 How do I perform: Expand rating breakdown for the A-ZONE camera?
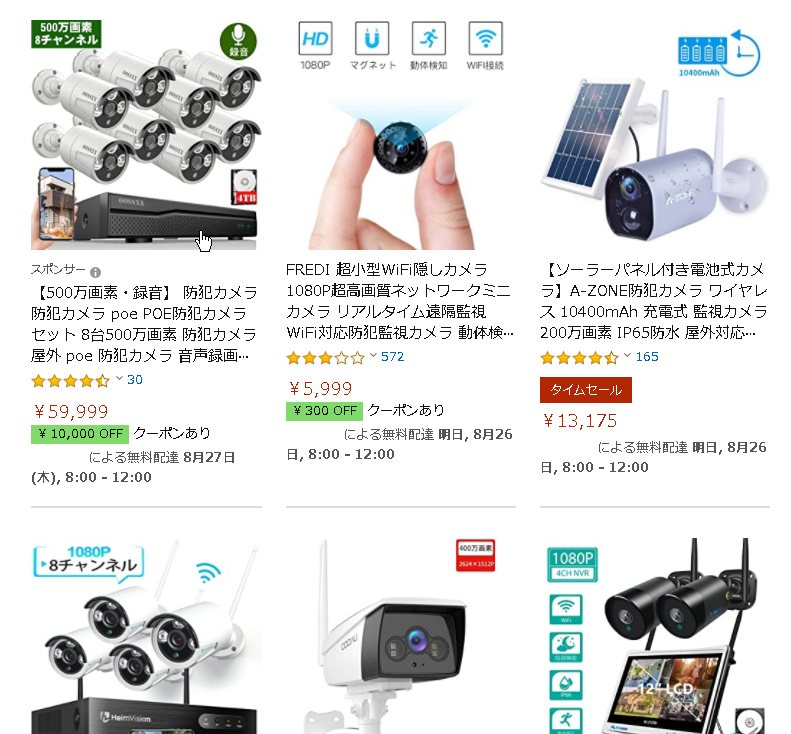[x=627, y=356]
